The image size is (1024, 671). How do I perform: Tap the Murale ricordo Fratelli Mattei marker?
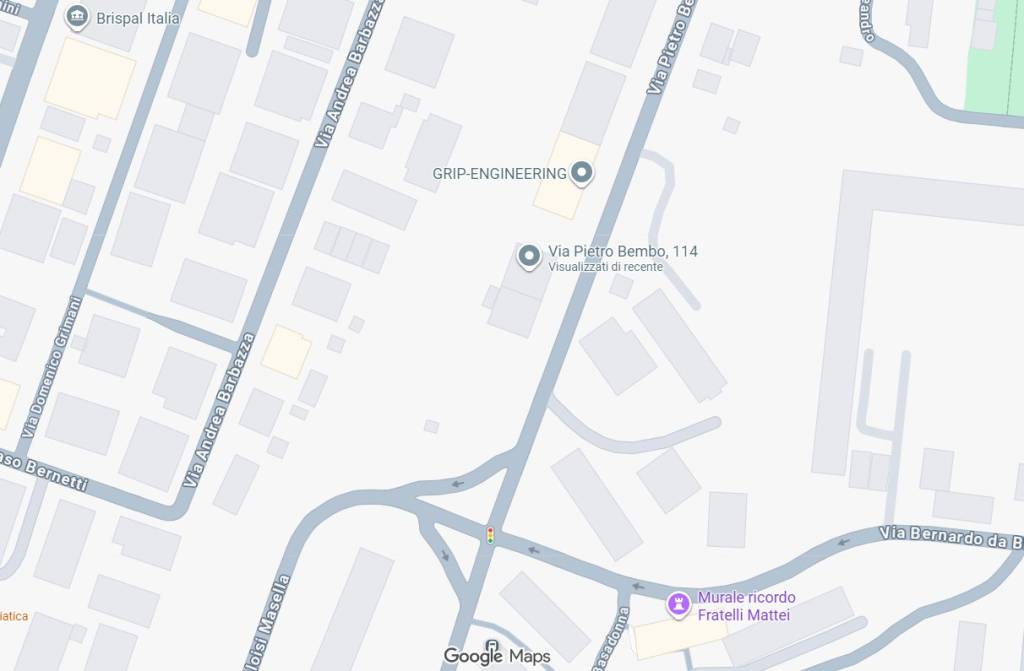click(x=680, y=604)
